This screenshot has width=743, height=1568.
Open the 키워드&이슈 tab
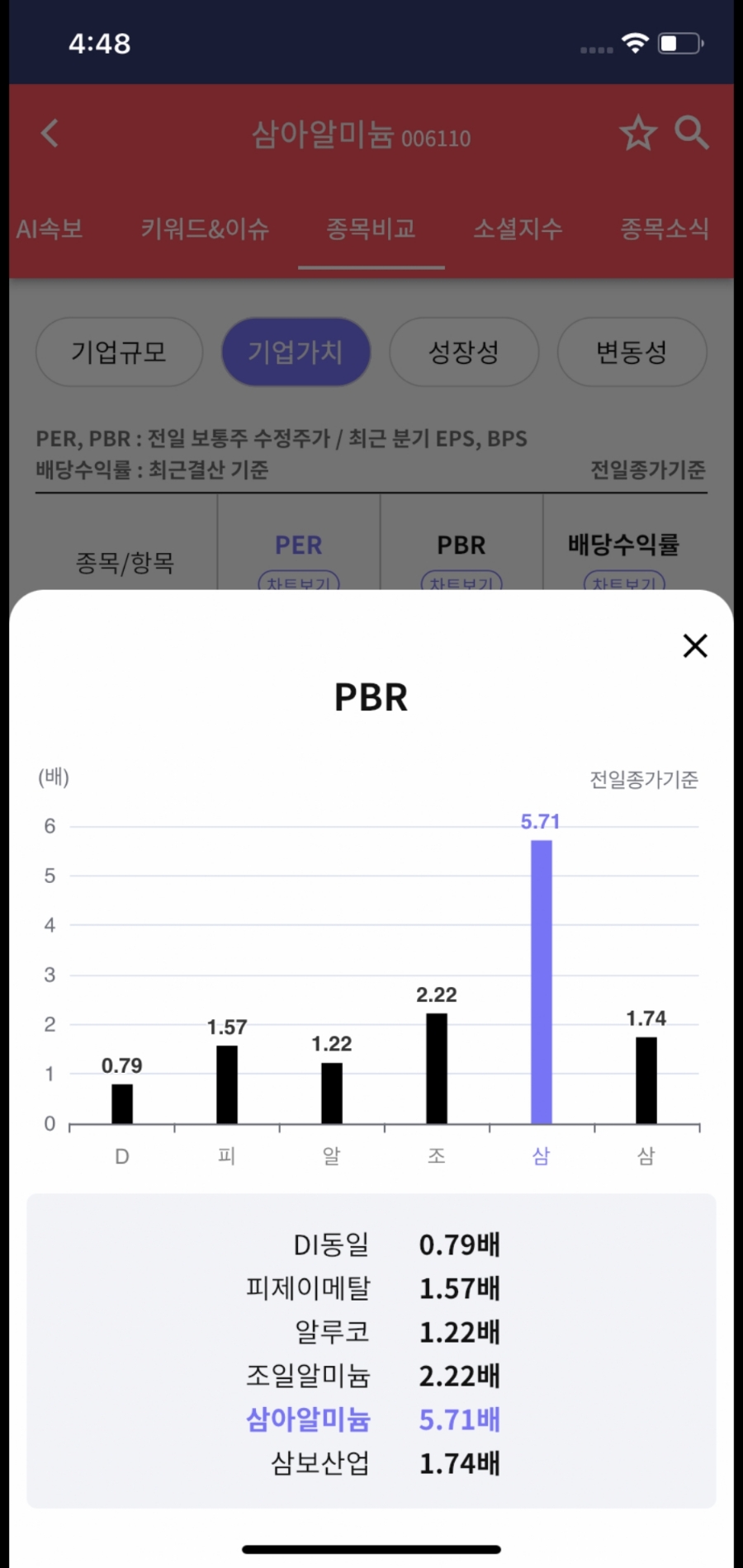pyautogui.click(x=205, y=229)
